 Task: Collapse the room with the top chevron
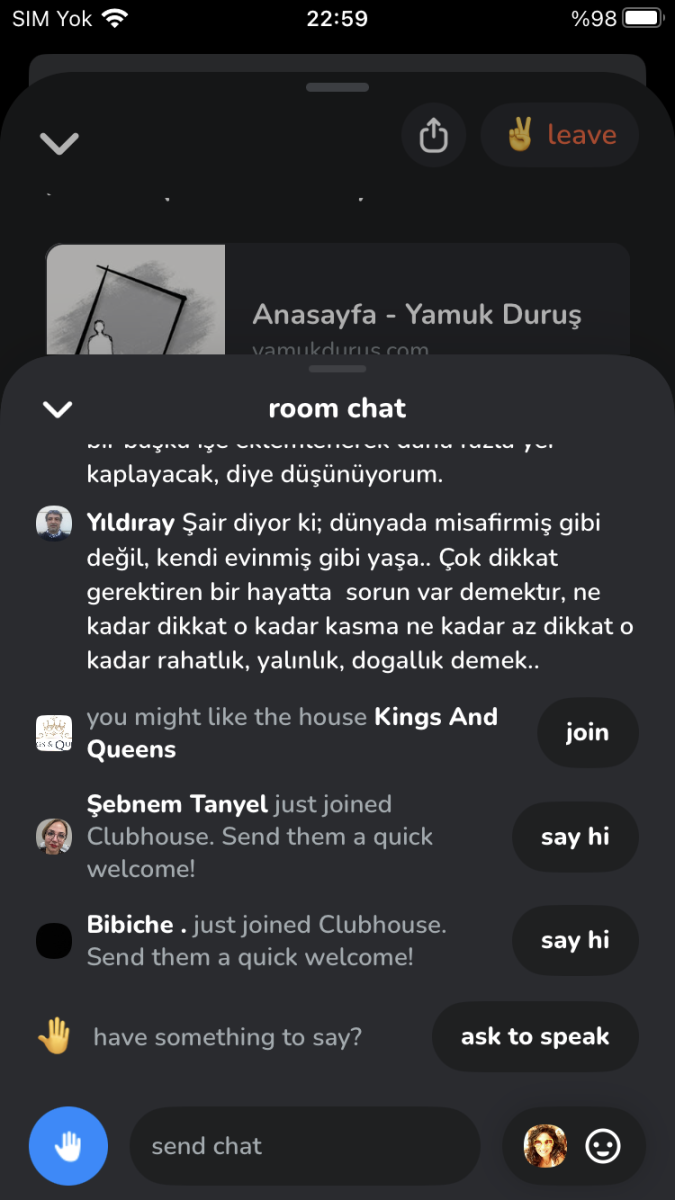point(59,143)
